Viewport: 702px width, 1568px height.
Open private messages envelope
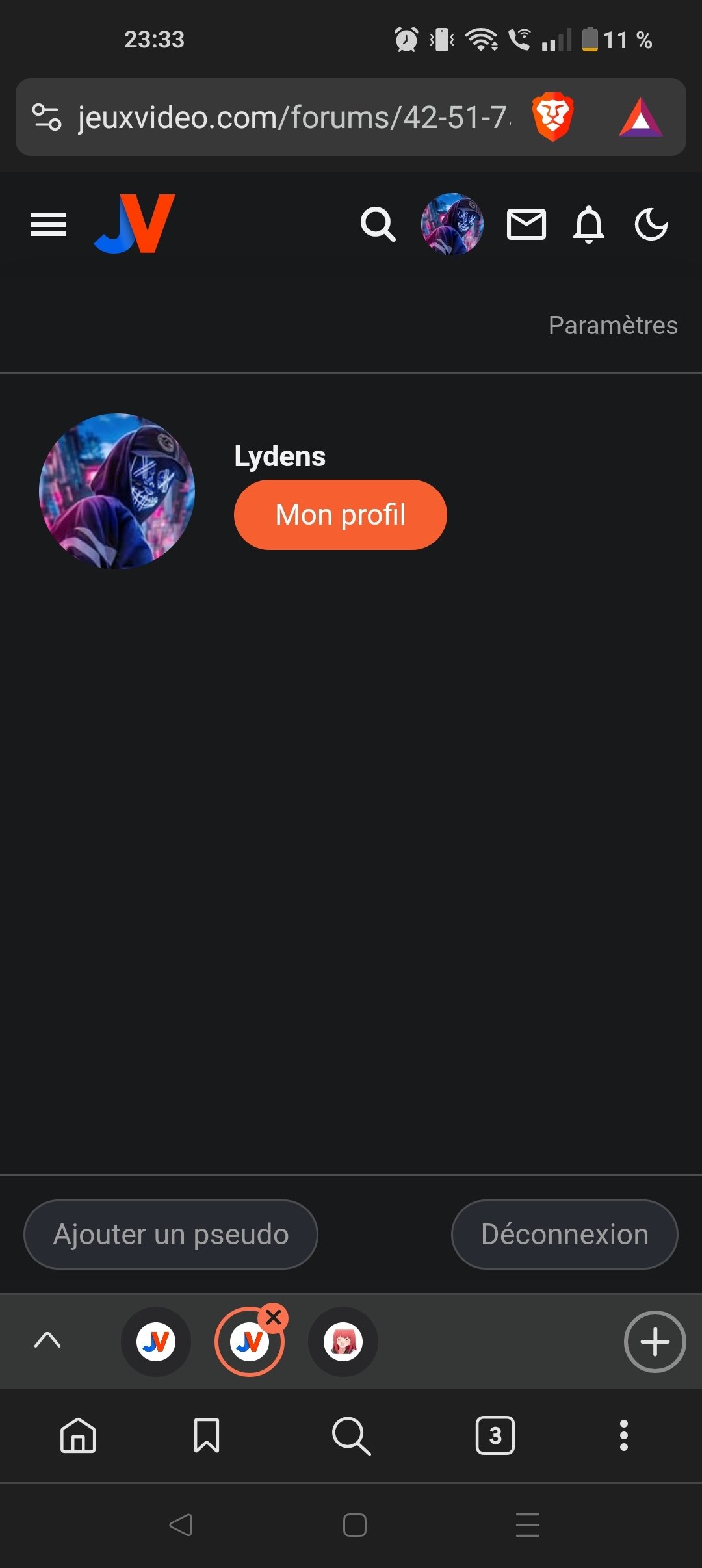point(526,225)
